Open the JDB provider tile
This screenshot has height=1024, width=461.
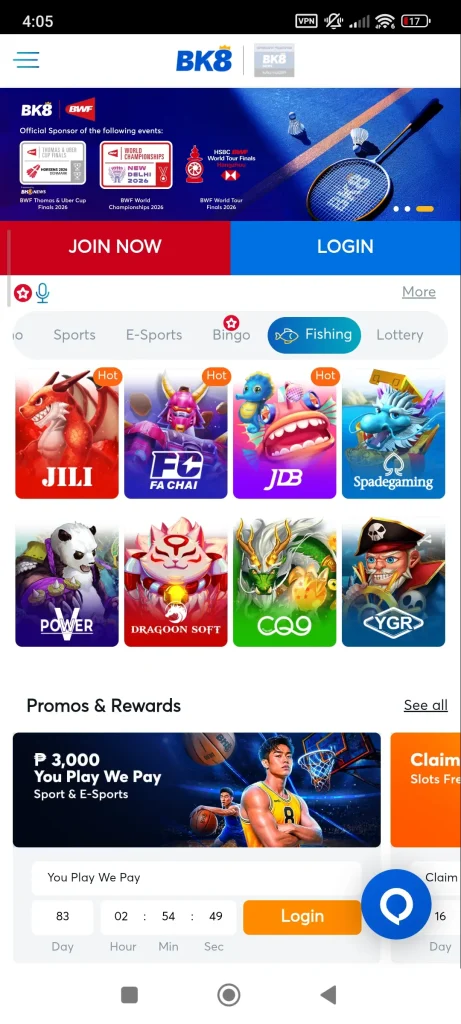point(285,434)
